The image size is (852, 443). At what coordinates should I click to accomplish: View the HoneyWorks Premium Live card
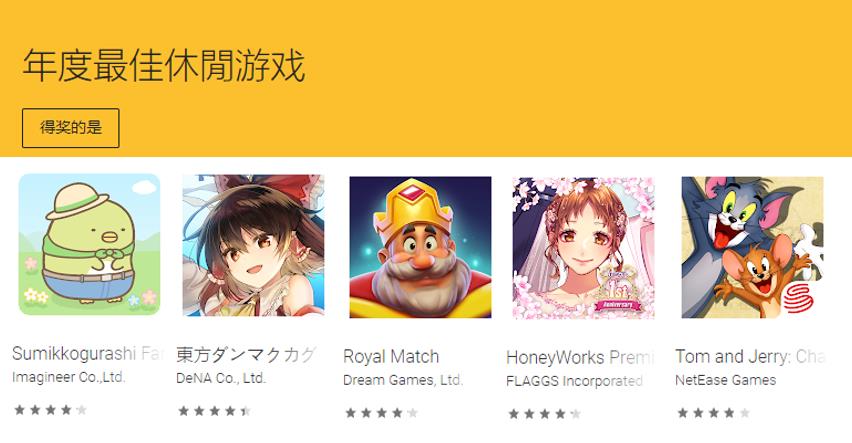[x=583, y=248]
